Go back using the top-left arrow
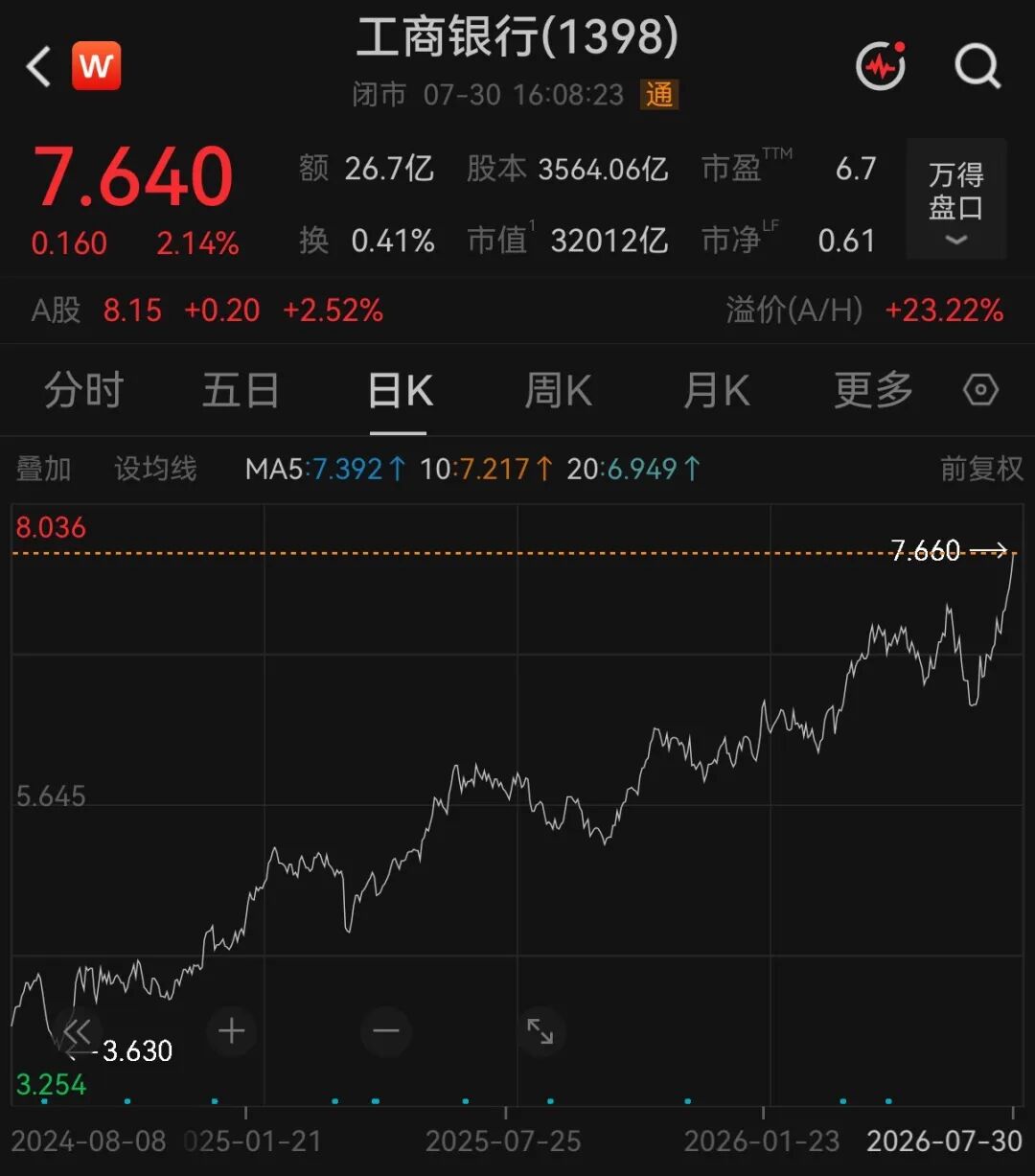Screen dimensions: 1035x1176 pos(38,67)
